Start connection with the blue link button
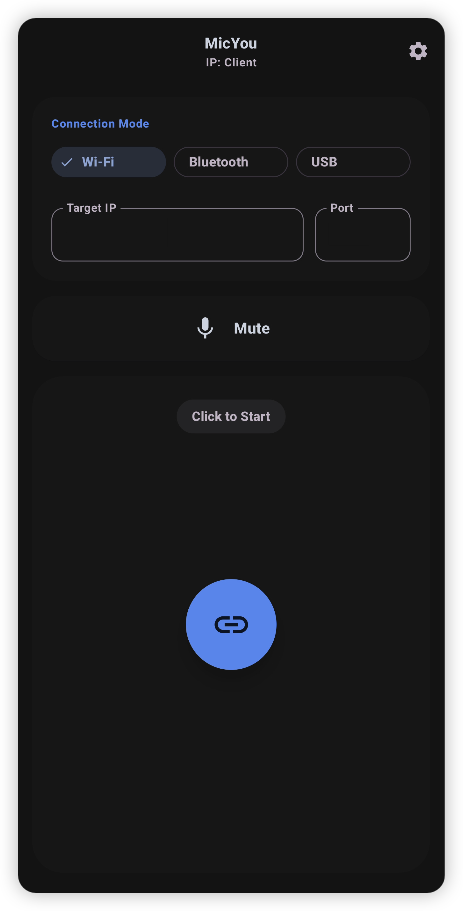Screen dimensions: 463x911 (x=231, y=625)
